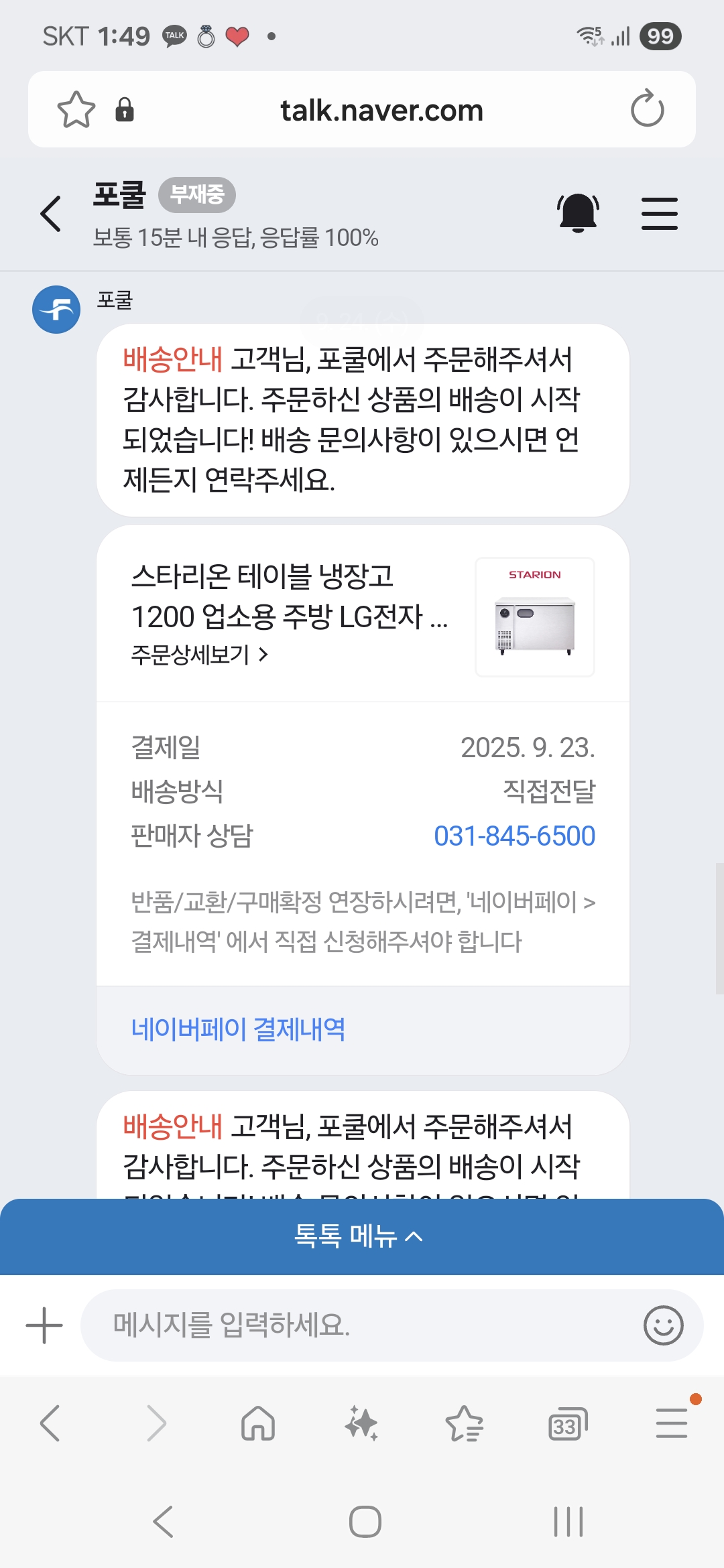724x1568 pixels.
Task: Bookmark this page with star icon
Action: click(76, 109)
